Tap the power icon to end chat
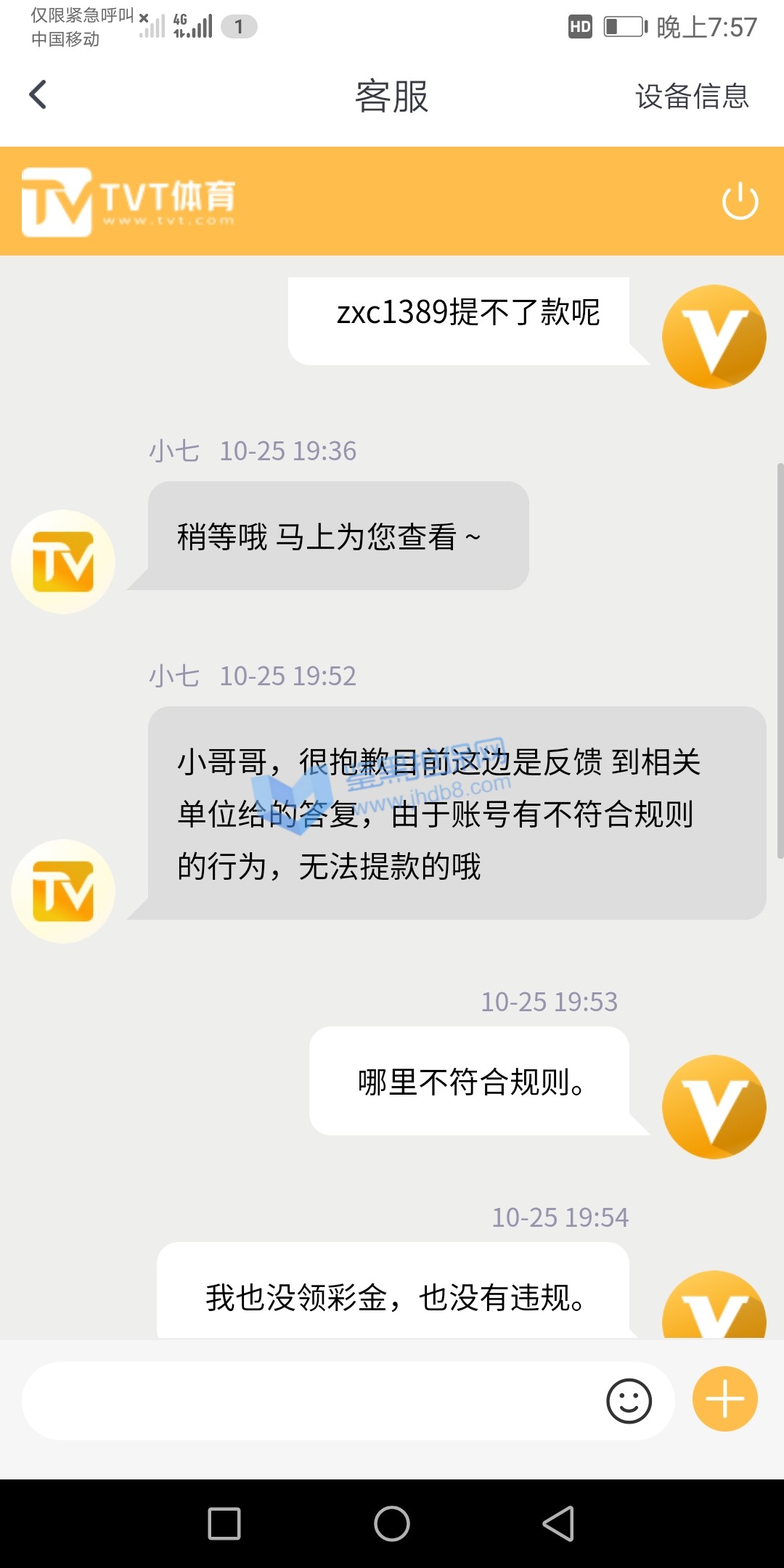Screen dimensions: 784x1568 (x=740, y=201)
